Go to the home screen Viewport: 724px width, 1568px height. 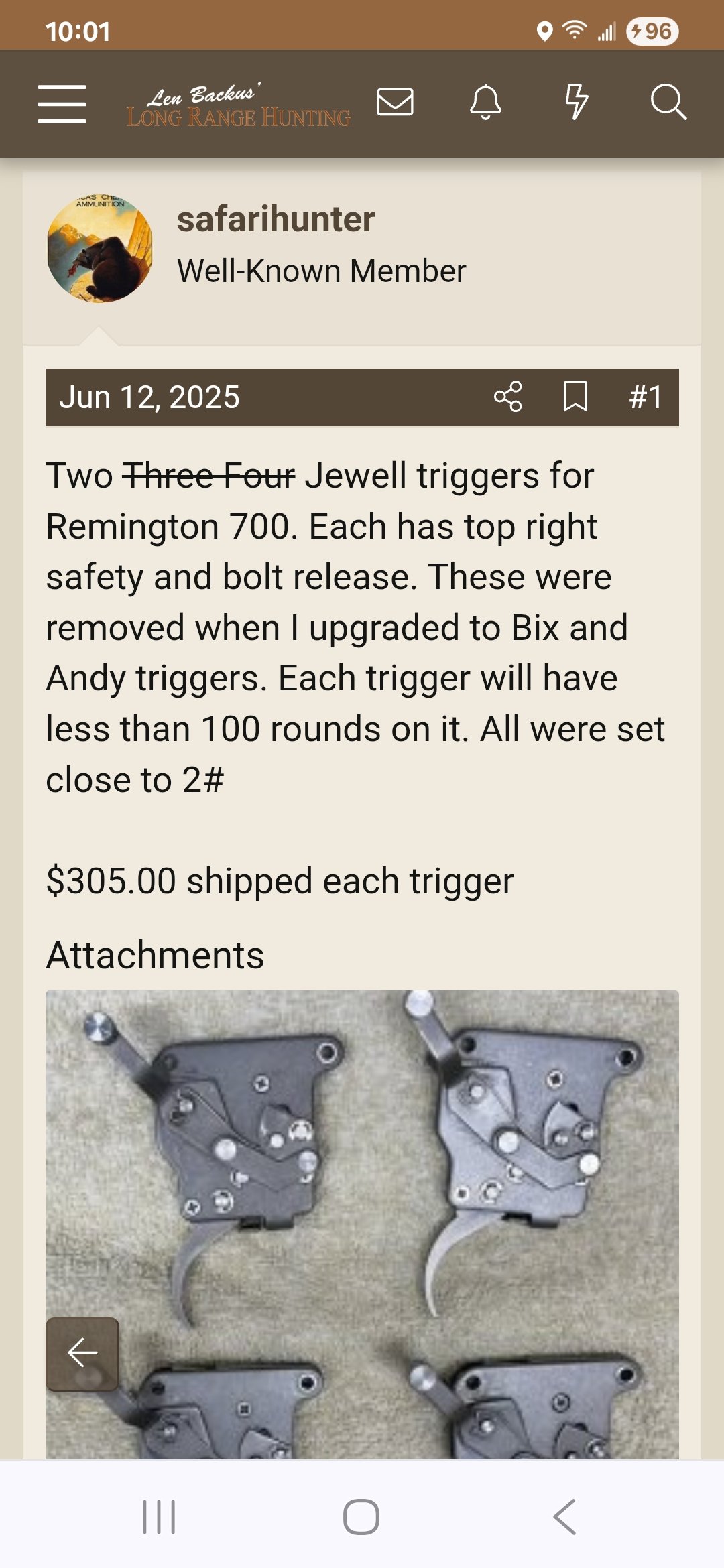(x=361, y=1516)
